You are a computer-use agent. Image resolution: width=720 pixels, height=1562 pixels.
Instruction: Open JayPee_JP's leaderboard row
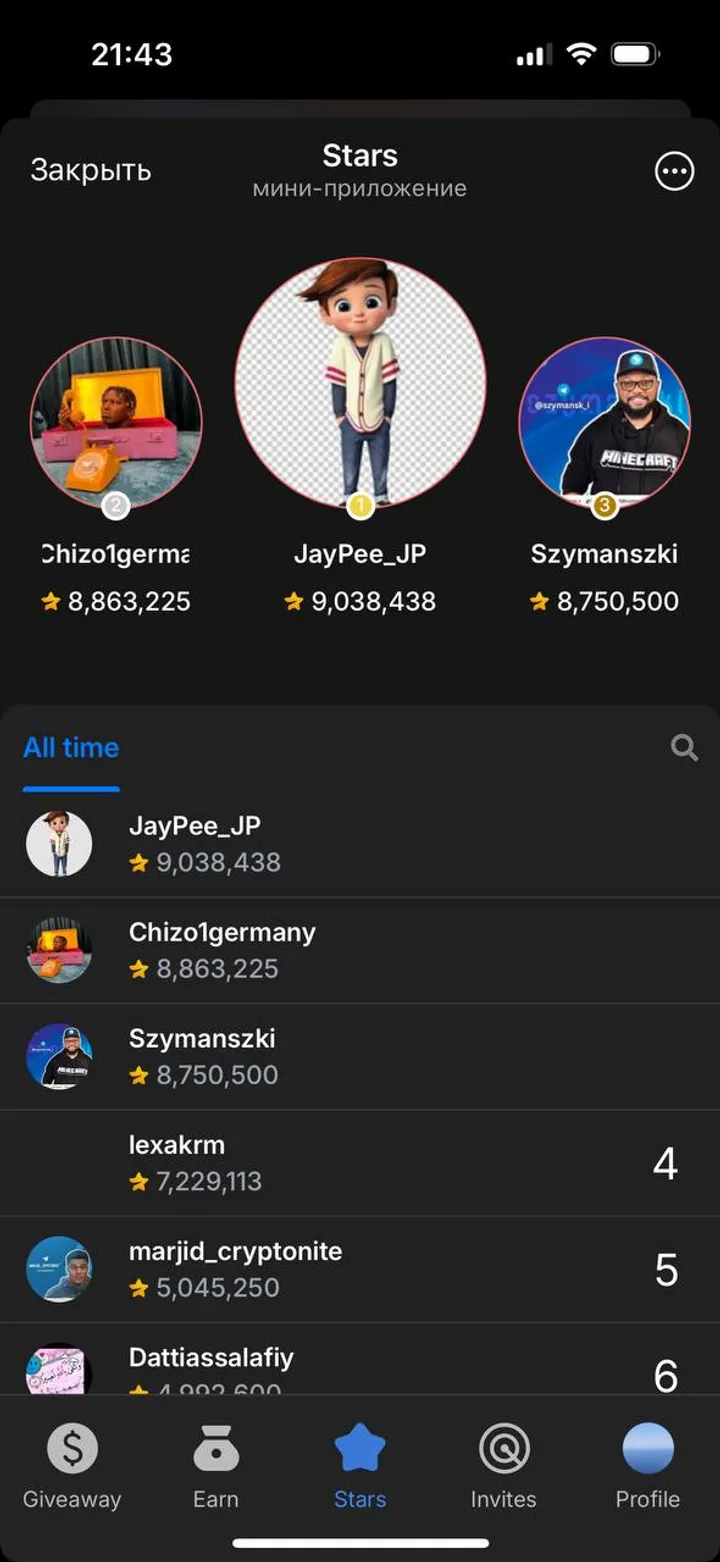(x=360, y=844)
